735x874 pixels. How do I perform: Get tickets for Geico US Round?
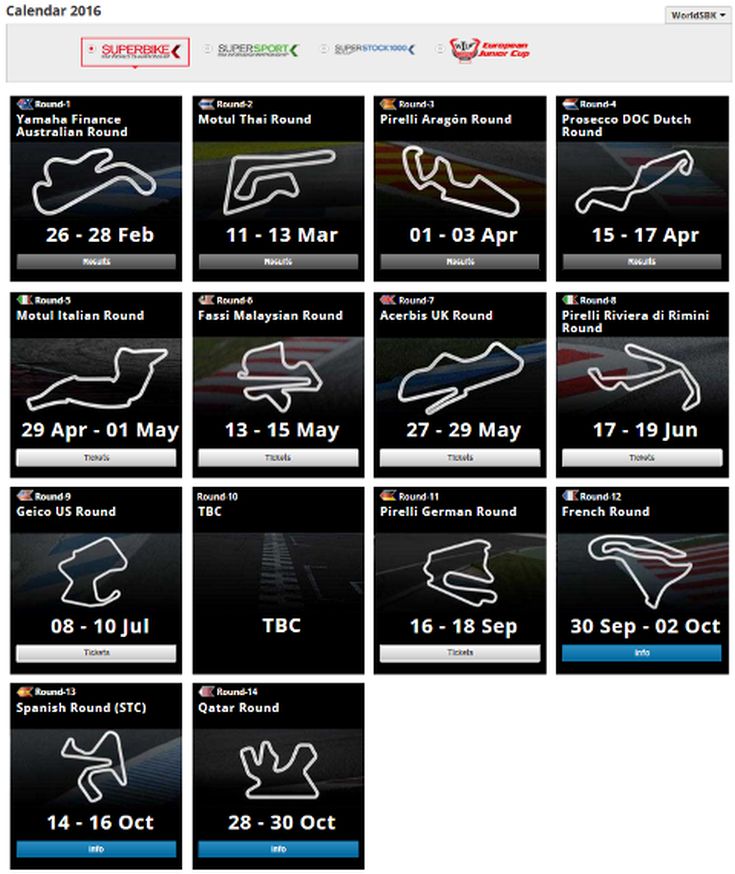coord(96,653)
